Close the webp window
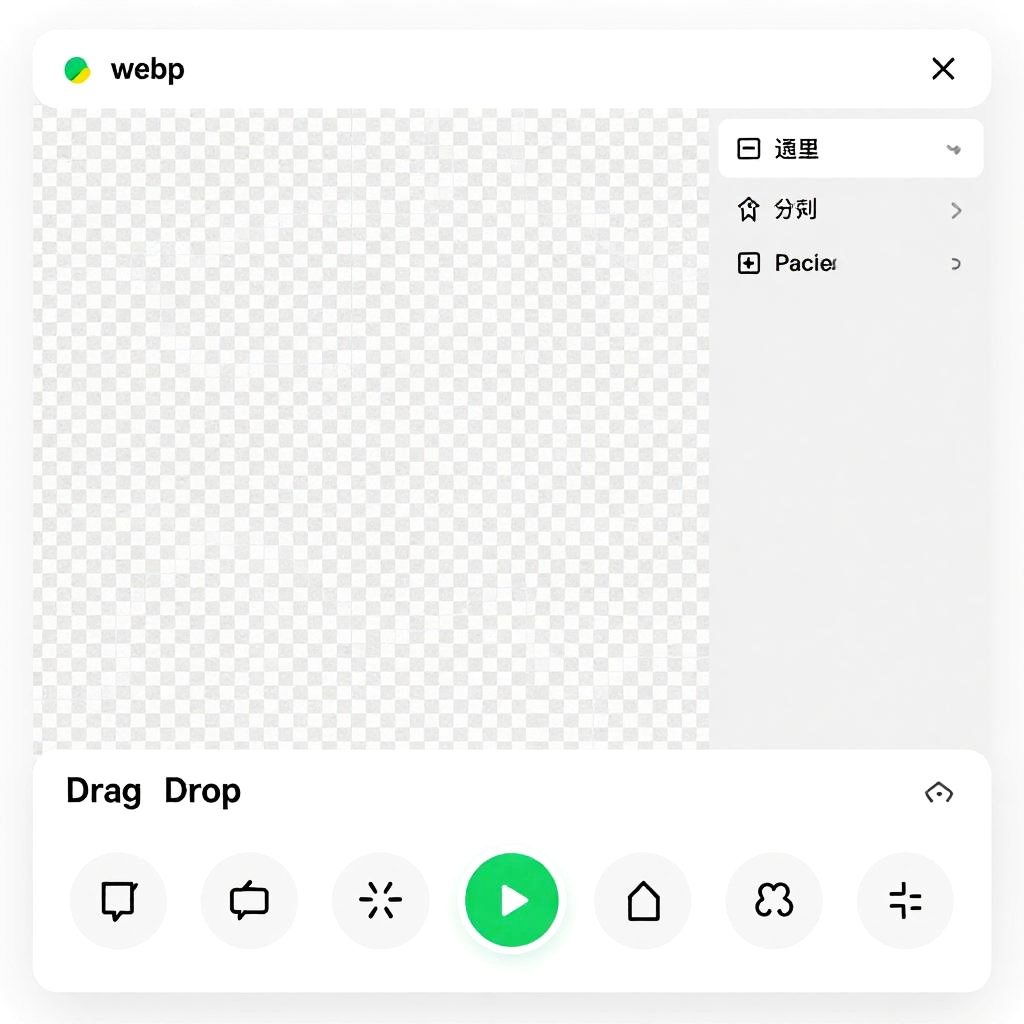This screenshot has width=1024, height=1024. click(x=942, y=69)
